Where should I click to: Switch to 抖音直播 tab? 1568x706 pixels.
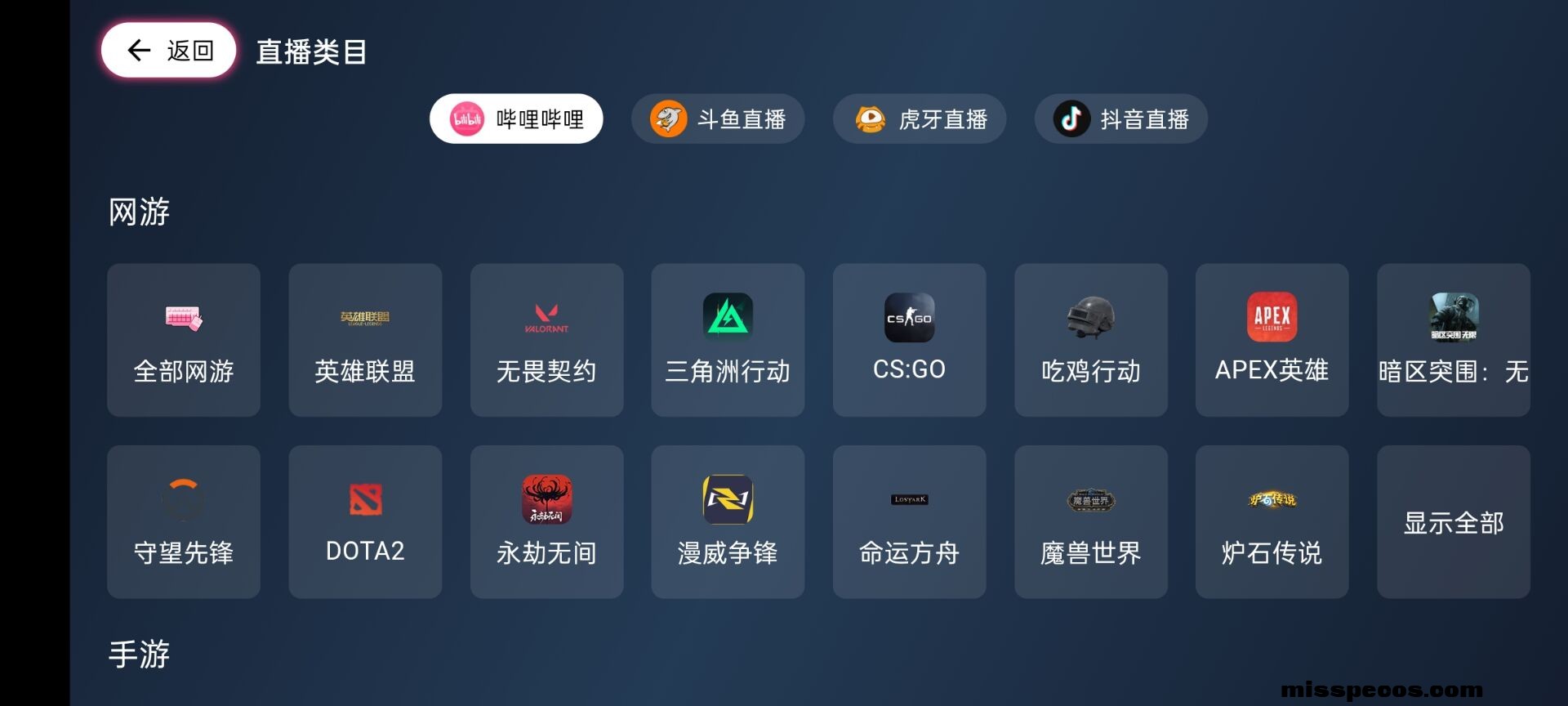click(x=1120, y=119)
